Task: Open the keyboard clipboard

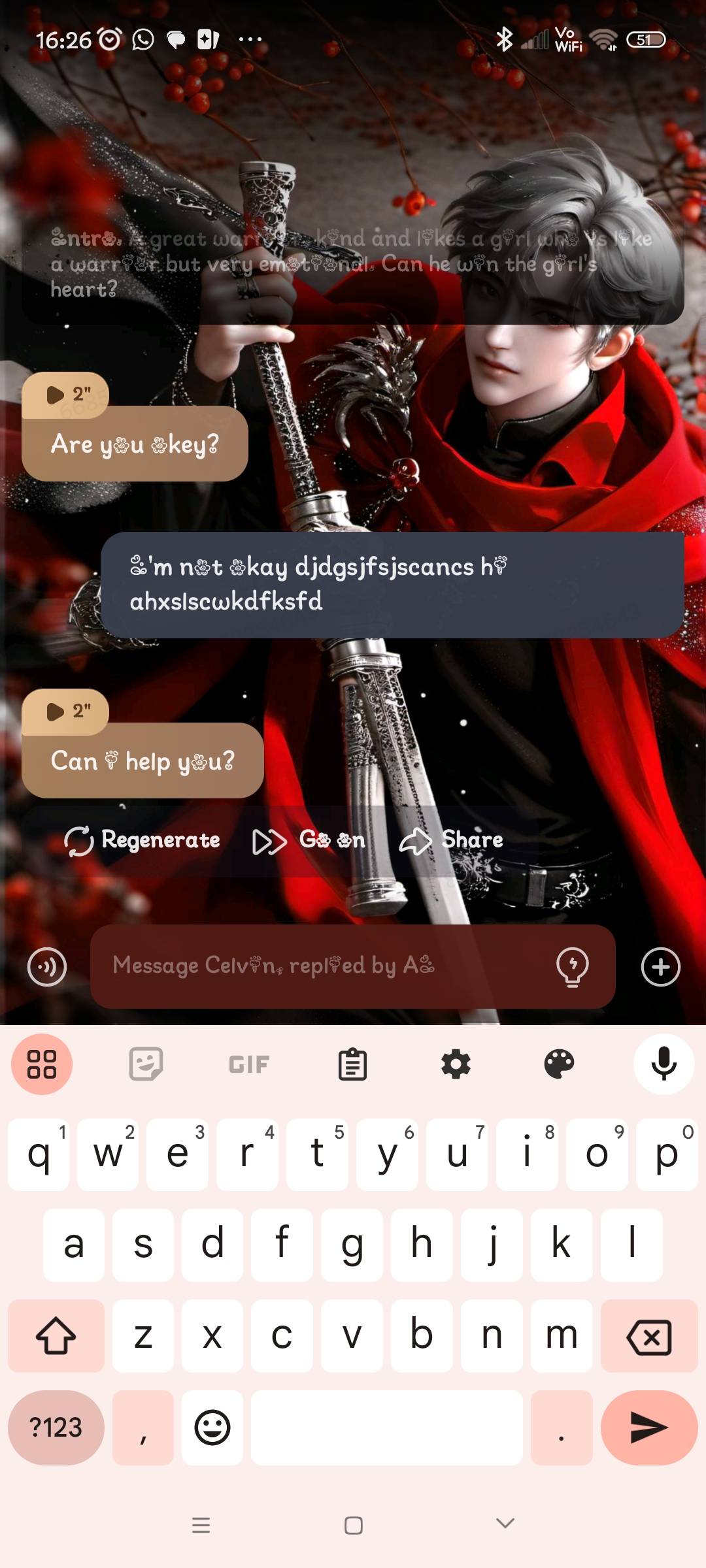Action: click(x=352, y=1064)
